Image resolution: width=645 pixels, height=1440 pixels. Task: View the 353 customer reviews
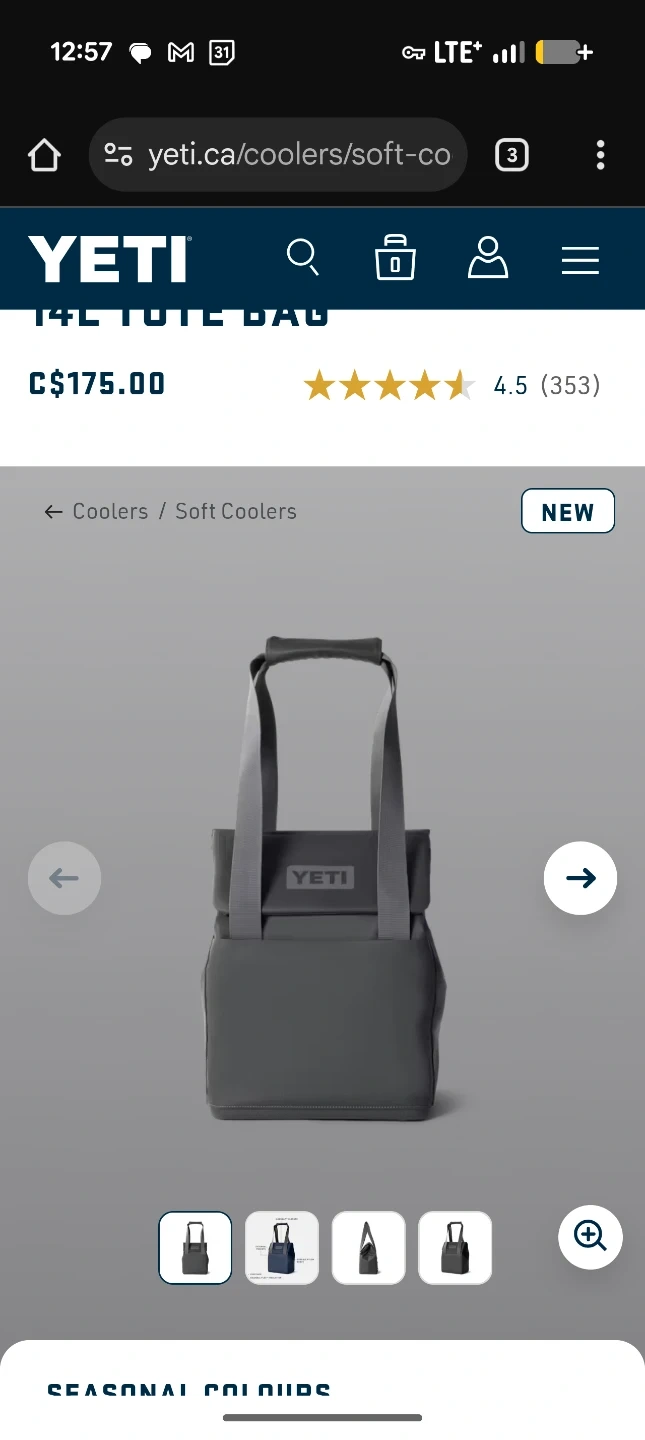570,386
